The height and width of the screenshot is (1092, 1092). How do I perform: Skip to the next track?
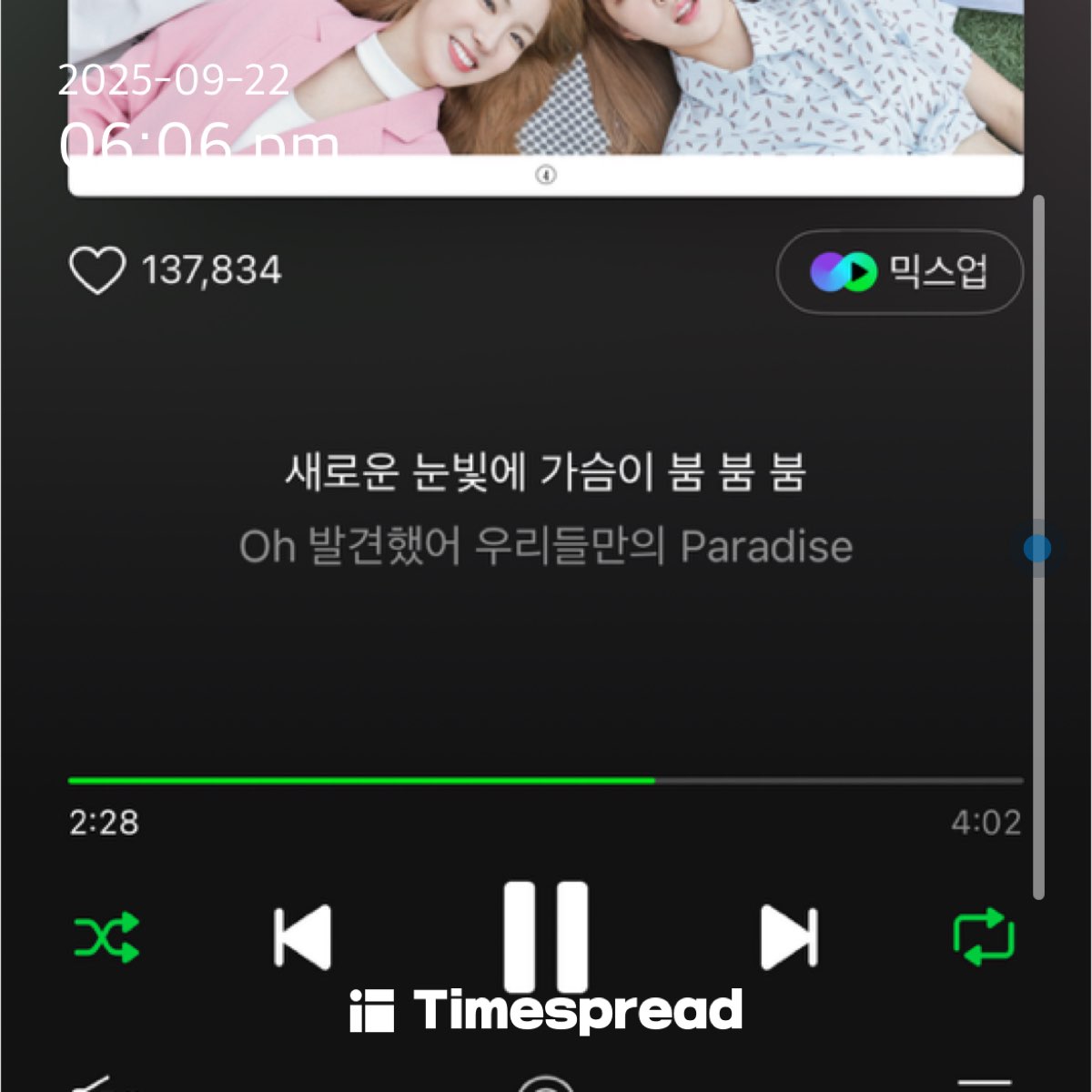pyautogui.click(x=788, y=937)
